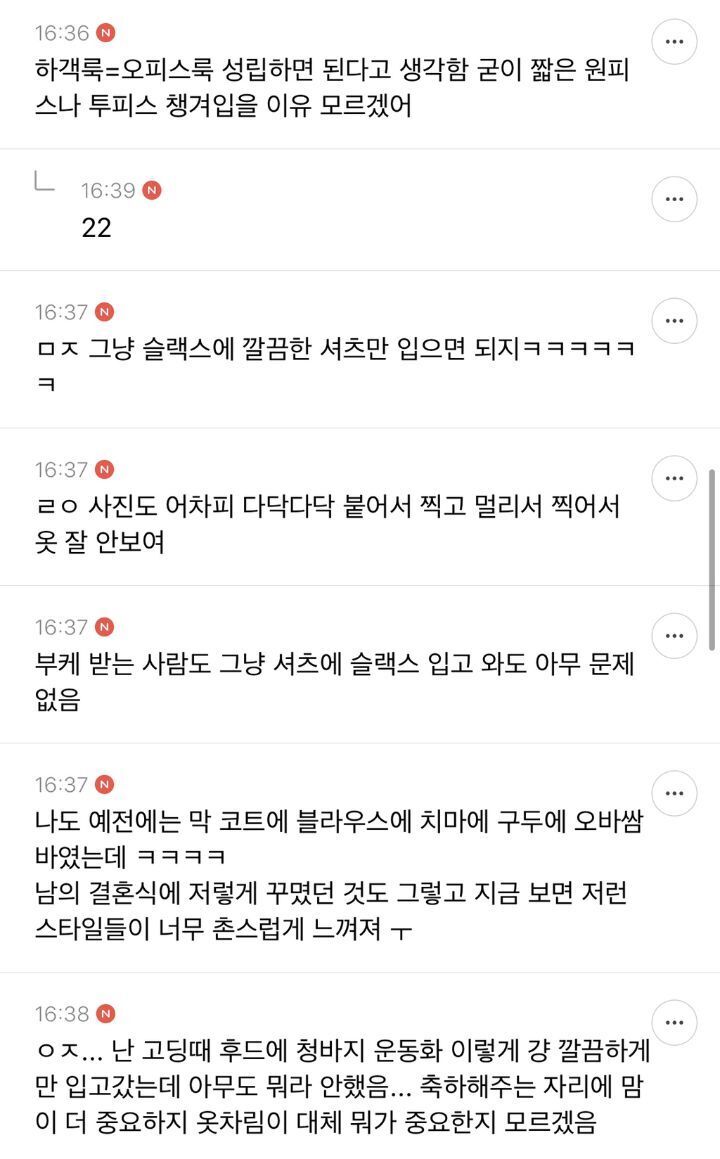Open more options for the 하객룩=오피스룩 comment

coord(674,42)
